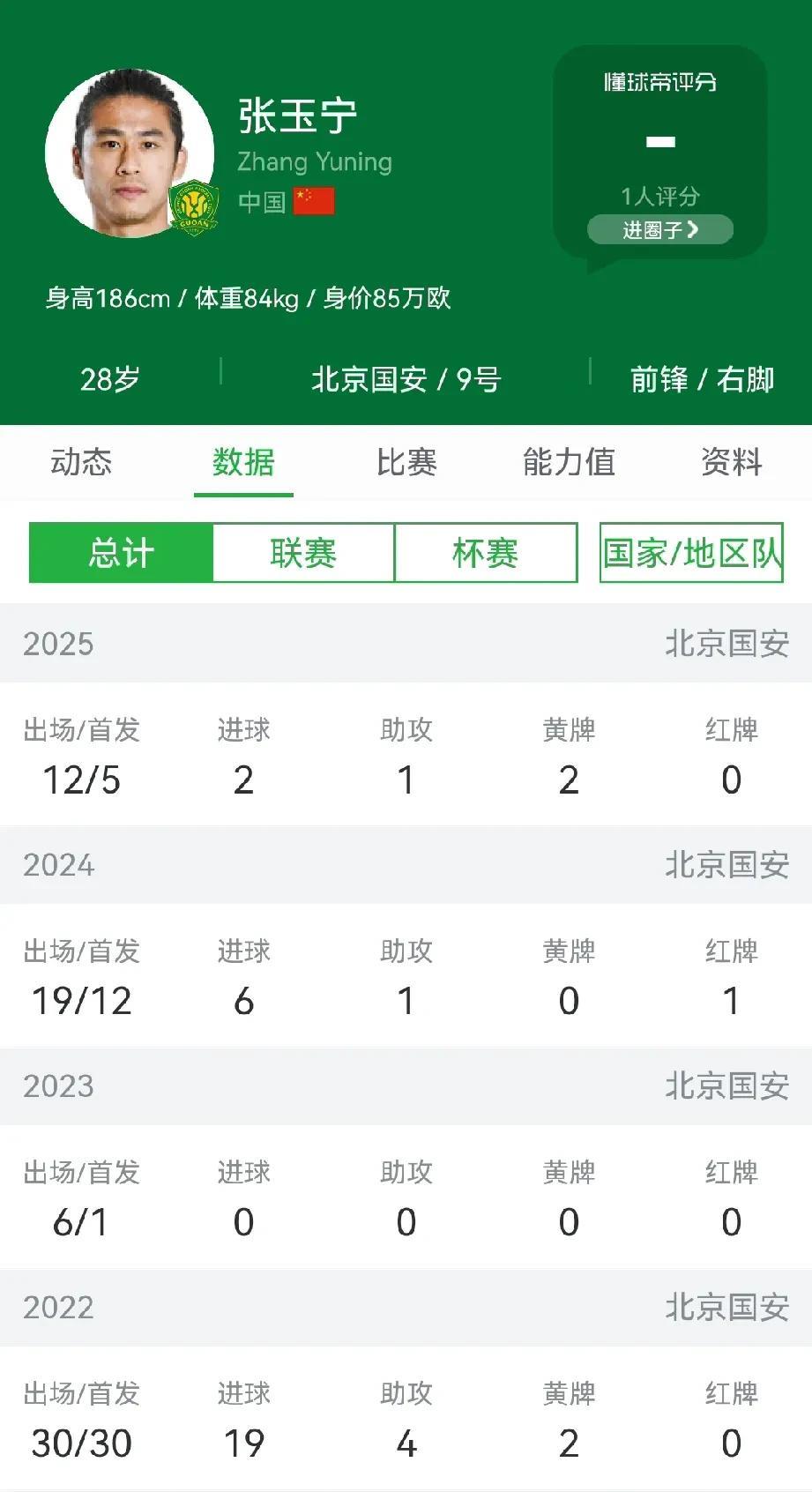Open the 懂球帝评分 rating card
Image resolution: width=812 pixels, height=1492 pixels.
(659, 154)
